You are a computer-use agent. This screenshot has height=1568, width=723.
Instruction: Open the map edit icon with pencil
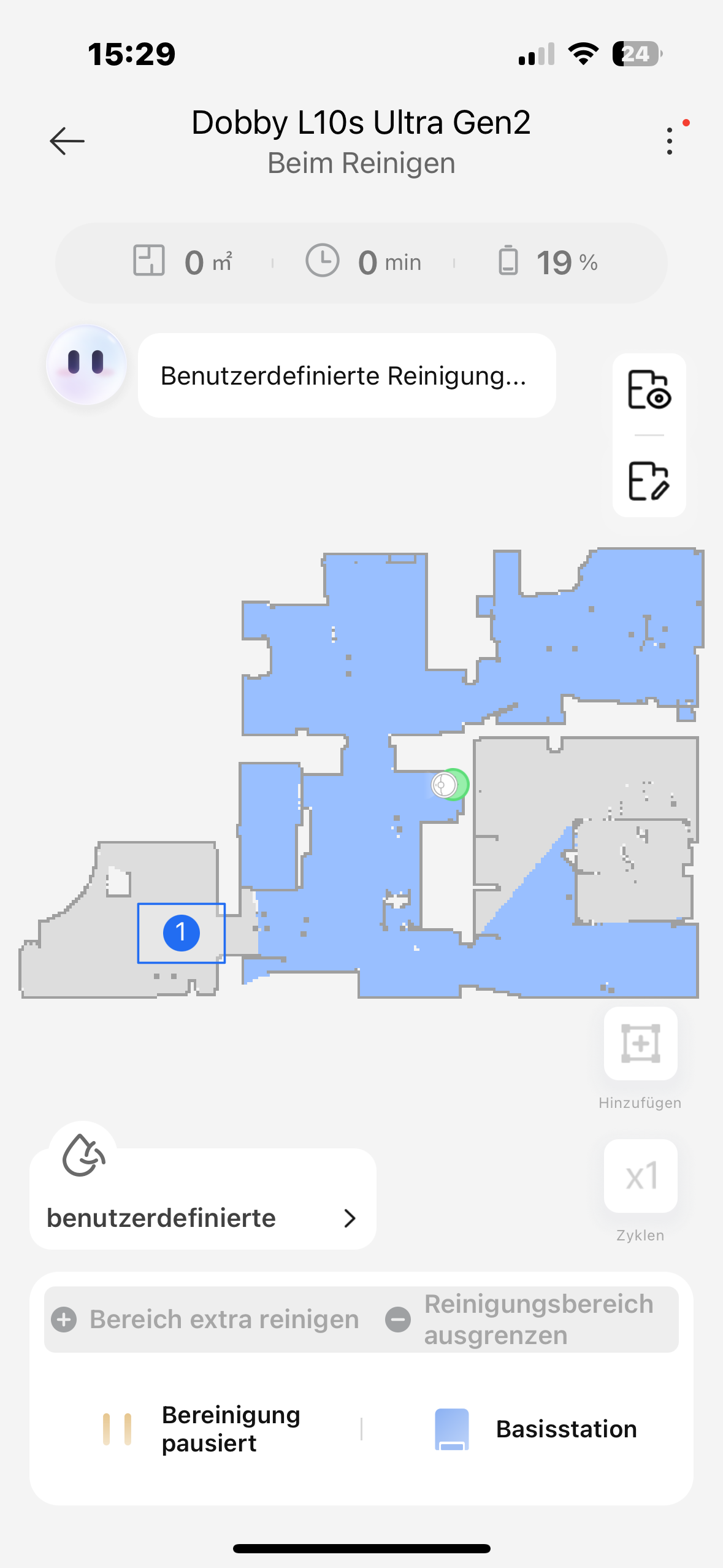click(649, 482)
